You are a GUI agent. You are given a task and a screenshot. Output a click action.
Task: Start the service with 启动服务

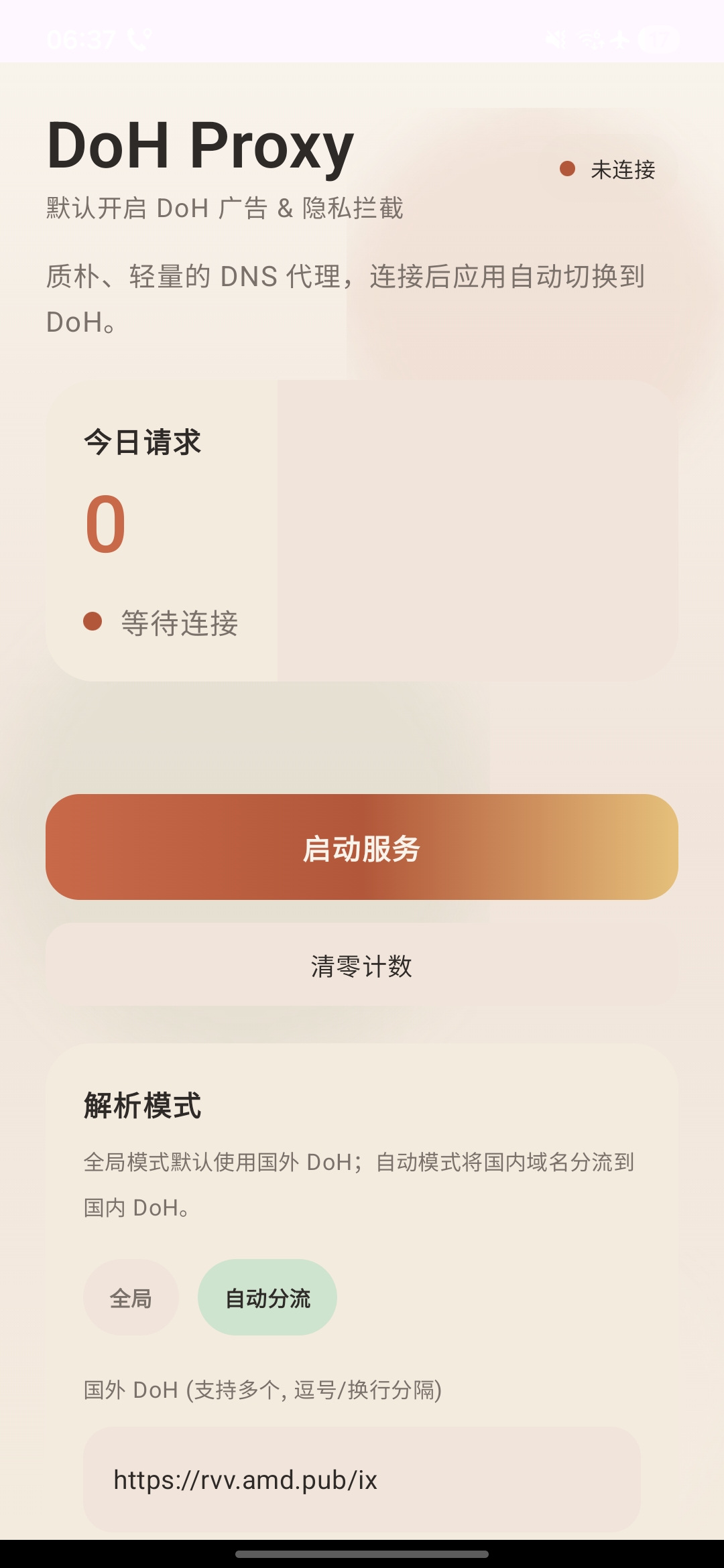362,847
